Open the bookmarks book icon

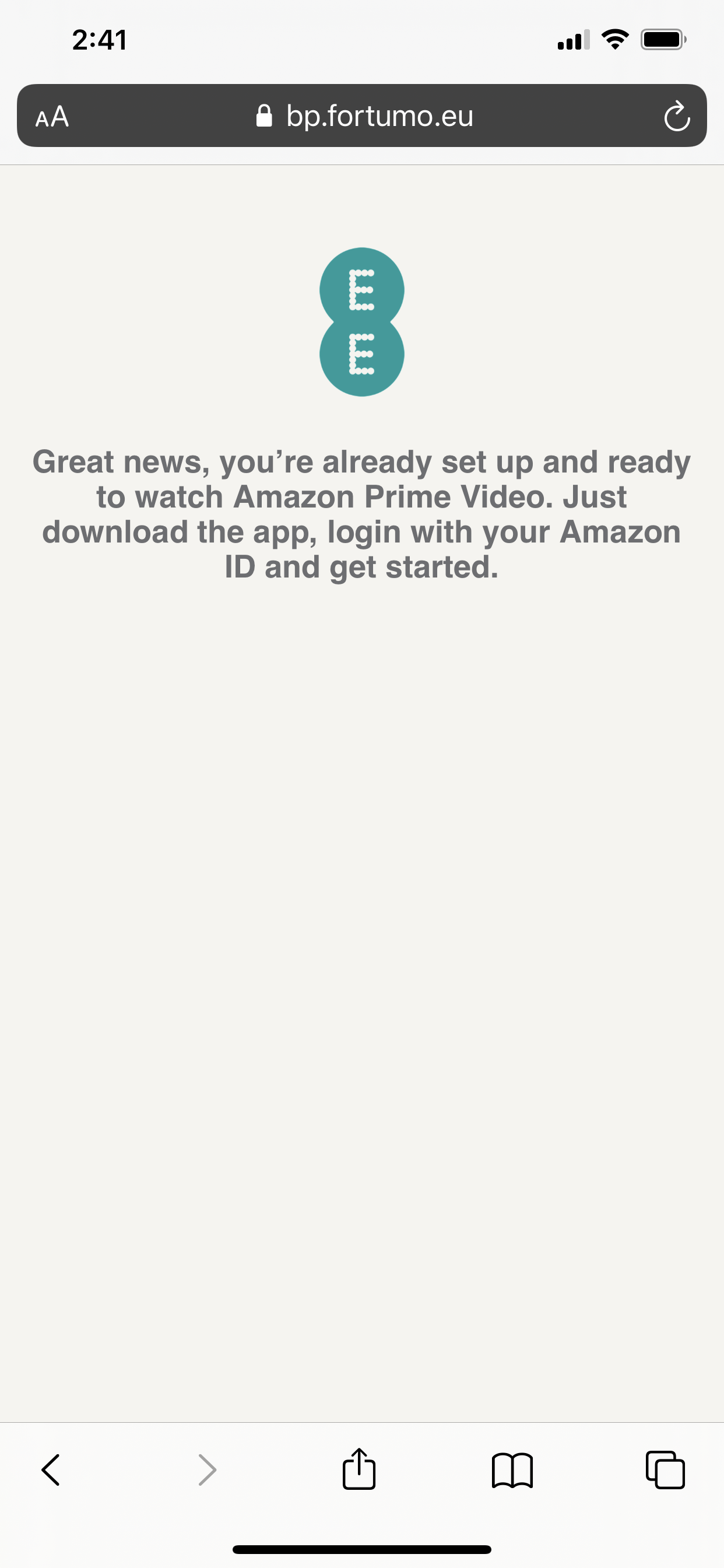click(x=512, y=1470)
